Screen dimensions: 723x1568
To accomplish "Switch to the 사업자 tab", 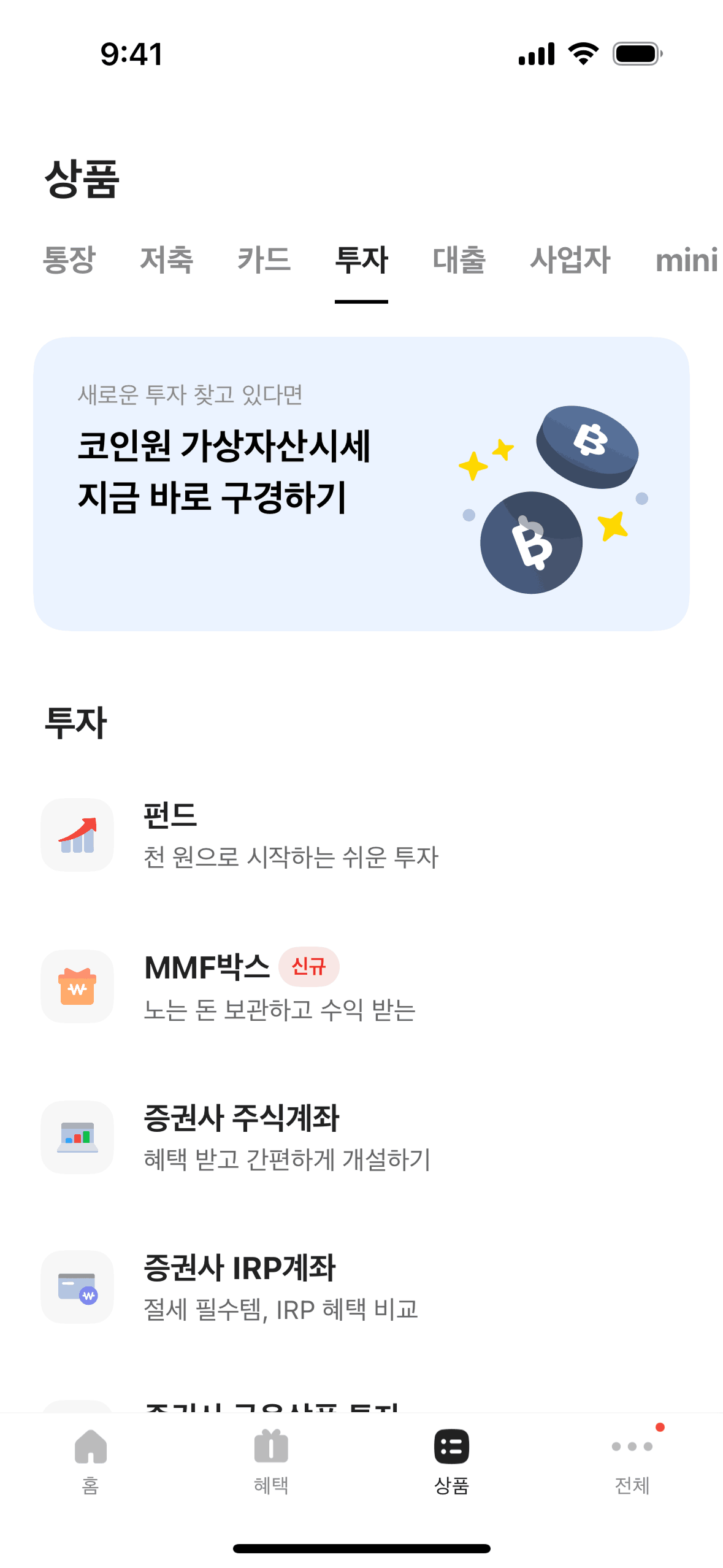I will (x=570, y=260).
